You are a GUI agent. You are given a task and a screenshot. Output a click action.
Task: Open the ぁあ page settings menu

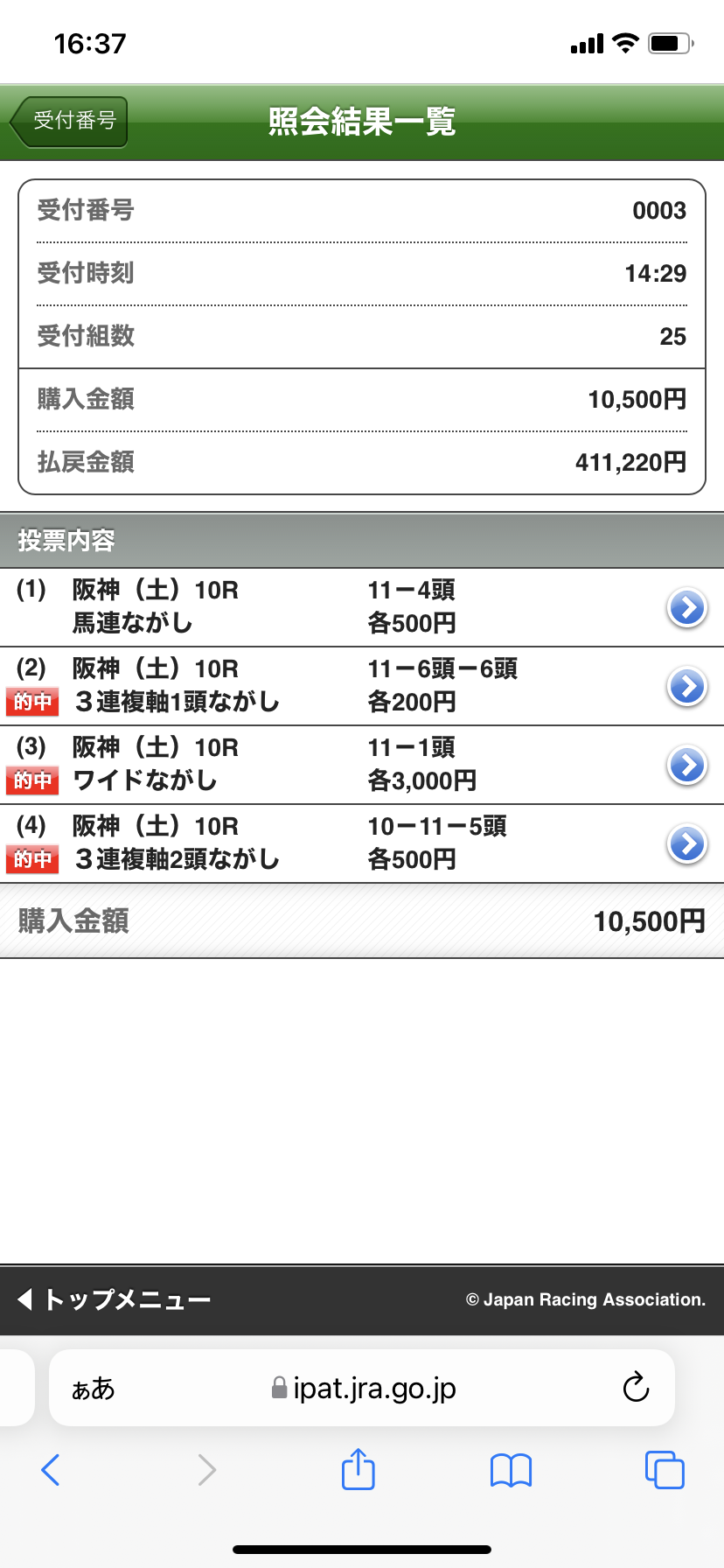tap(93, 1389)
